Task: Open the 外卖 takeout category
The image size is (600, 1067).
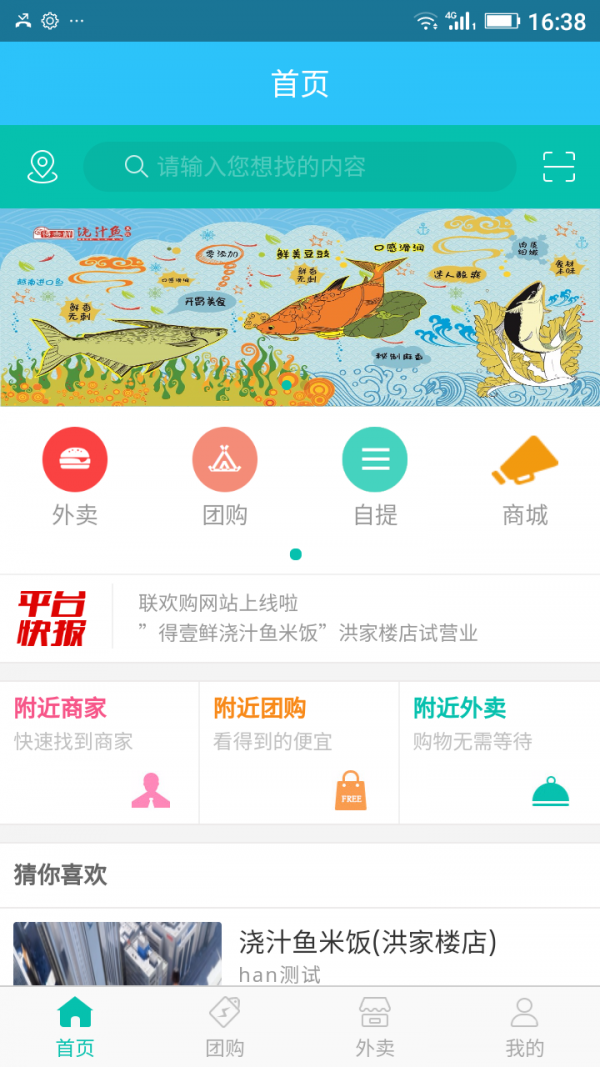Action: pyautogui.click(x=75, y=476)
